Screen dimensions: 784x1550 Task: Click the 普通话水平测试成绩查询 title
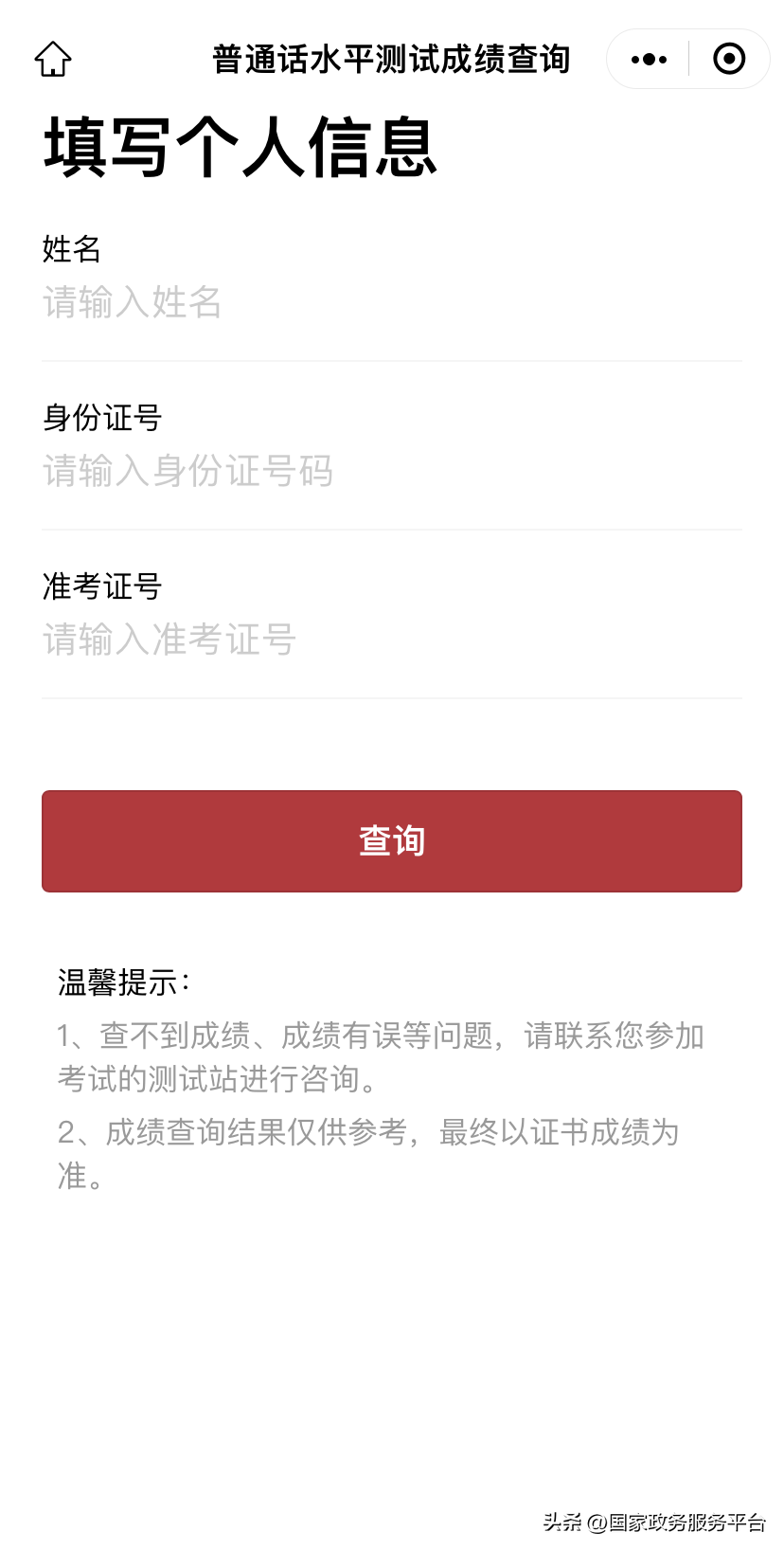coord(392,58)
